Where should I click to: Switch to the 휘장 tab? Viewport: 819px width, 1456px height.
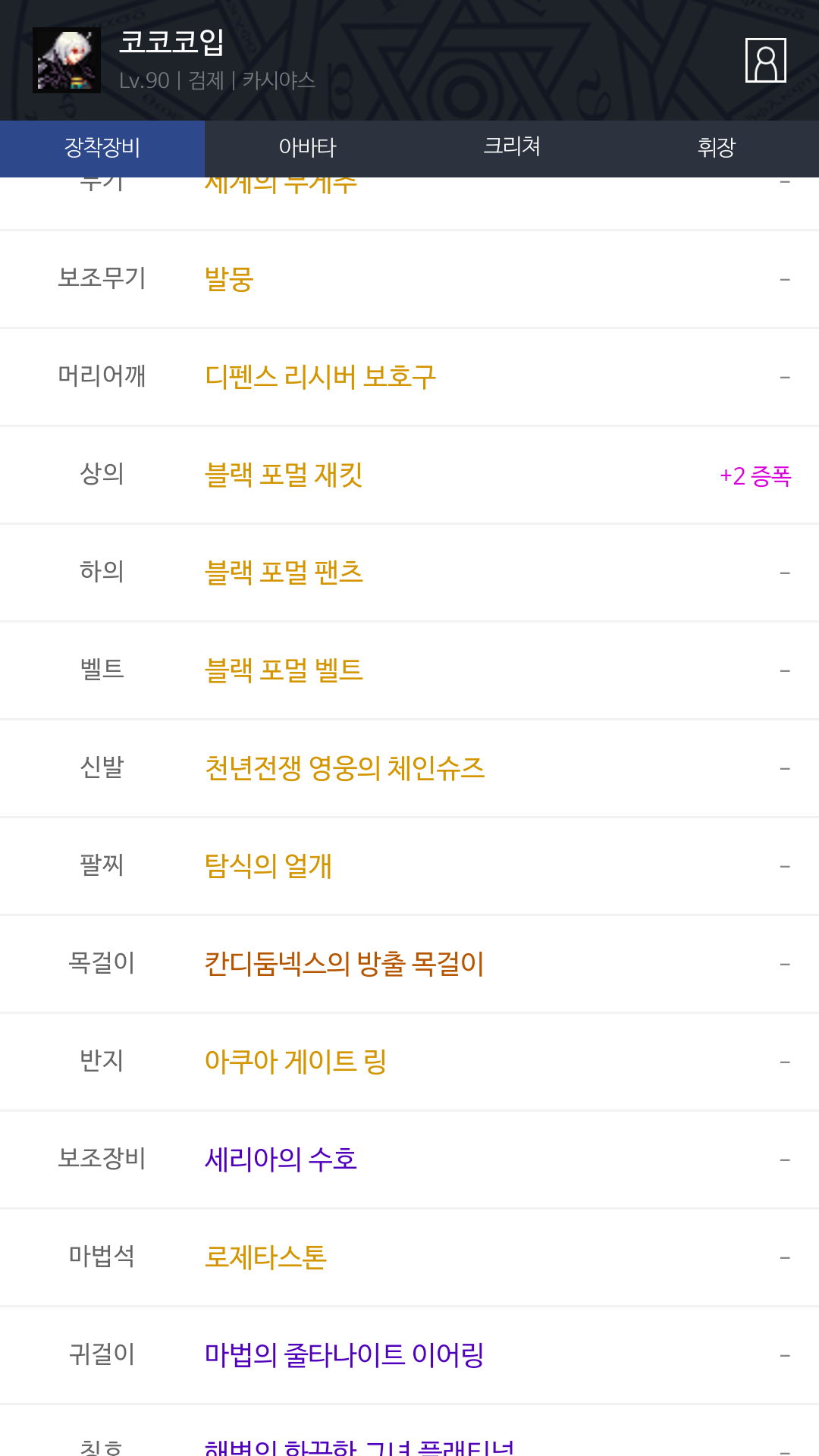(x=717, y=148)
